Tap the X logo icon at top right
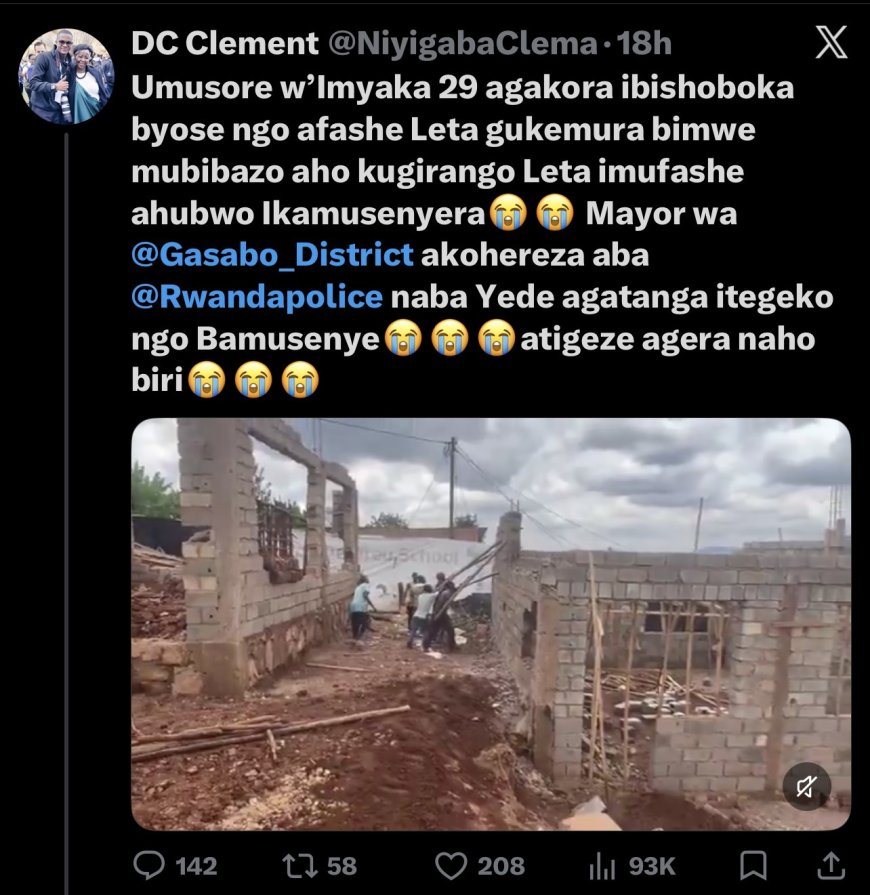This screenshot has width=870, height=895. point(830,43)
